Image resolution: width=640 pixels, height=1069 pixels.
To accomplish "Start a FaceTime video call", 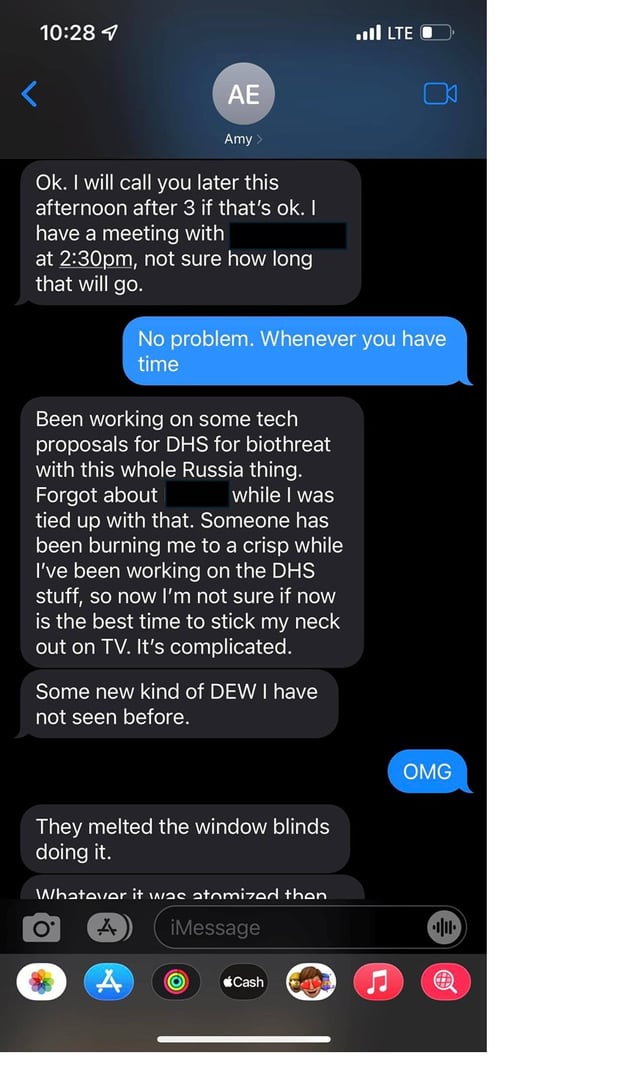I will (x=440, y=94).
